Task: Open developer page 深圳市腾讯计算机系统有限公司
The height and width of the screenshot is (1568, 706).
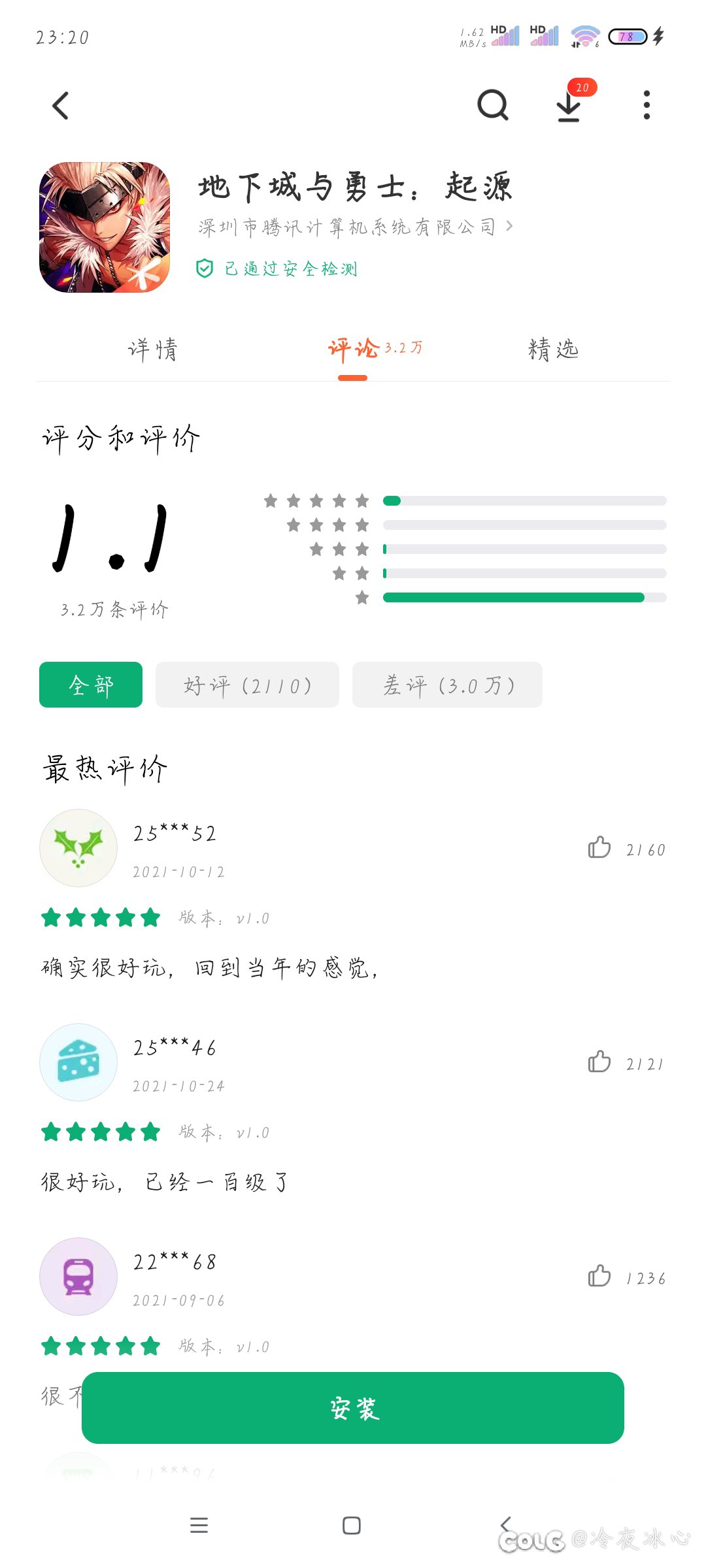Action: click(x=356, y=227)
